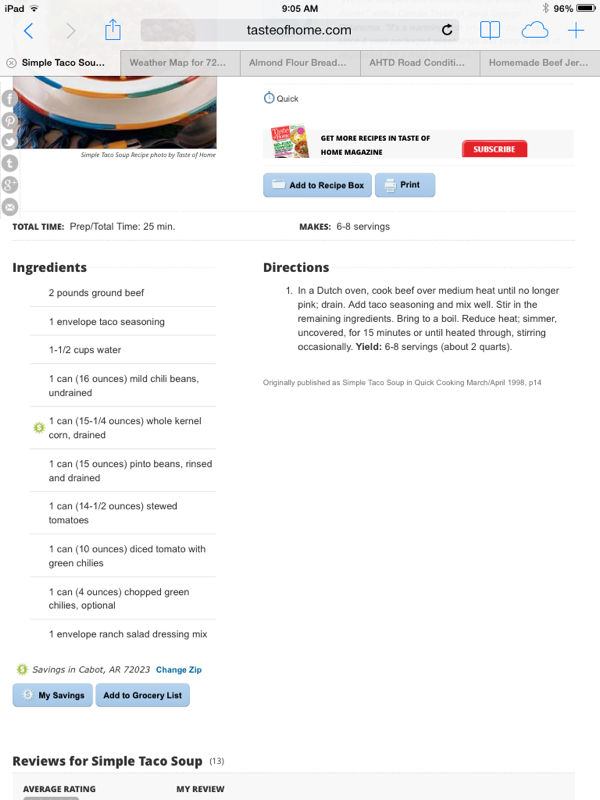Email this recipe via envelope icon
The image size is (600, 800).
pos(10,207)
